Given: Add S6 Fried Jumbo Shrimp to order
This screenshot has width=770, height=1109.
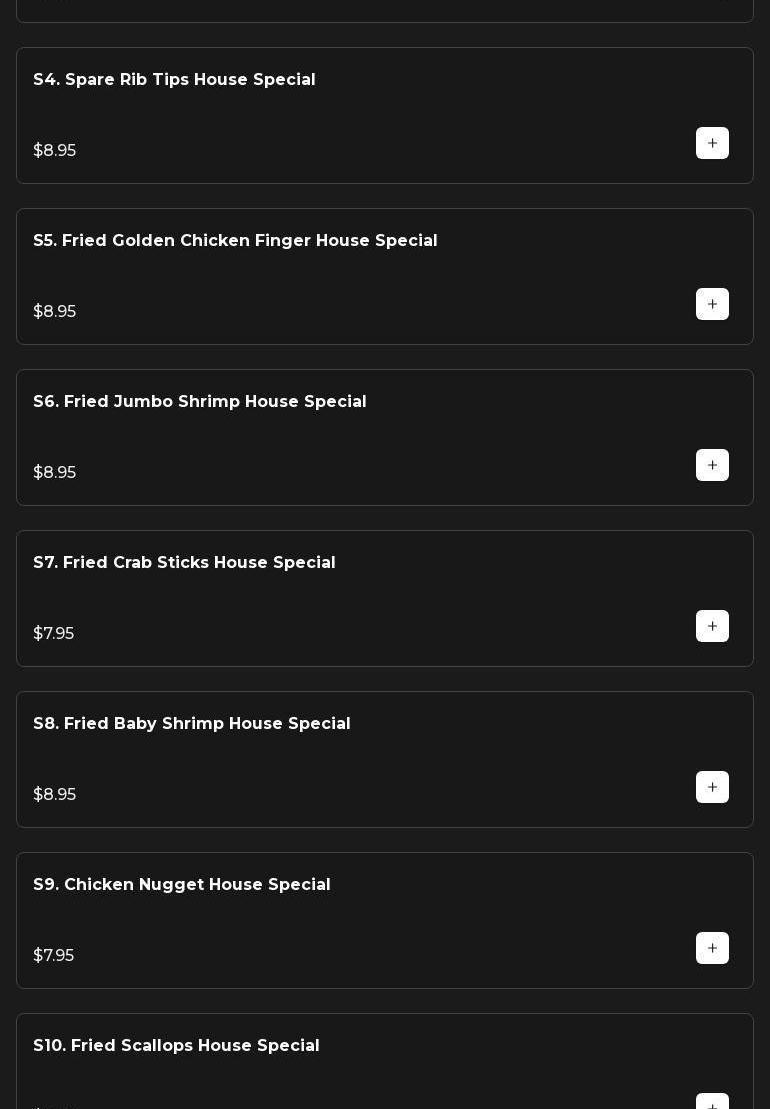Looking at the screenshot, I should 712,465.
